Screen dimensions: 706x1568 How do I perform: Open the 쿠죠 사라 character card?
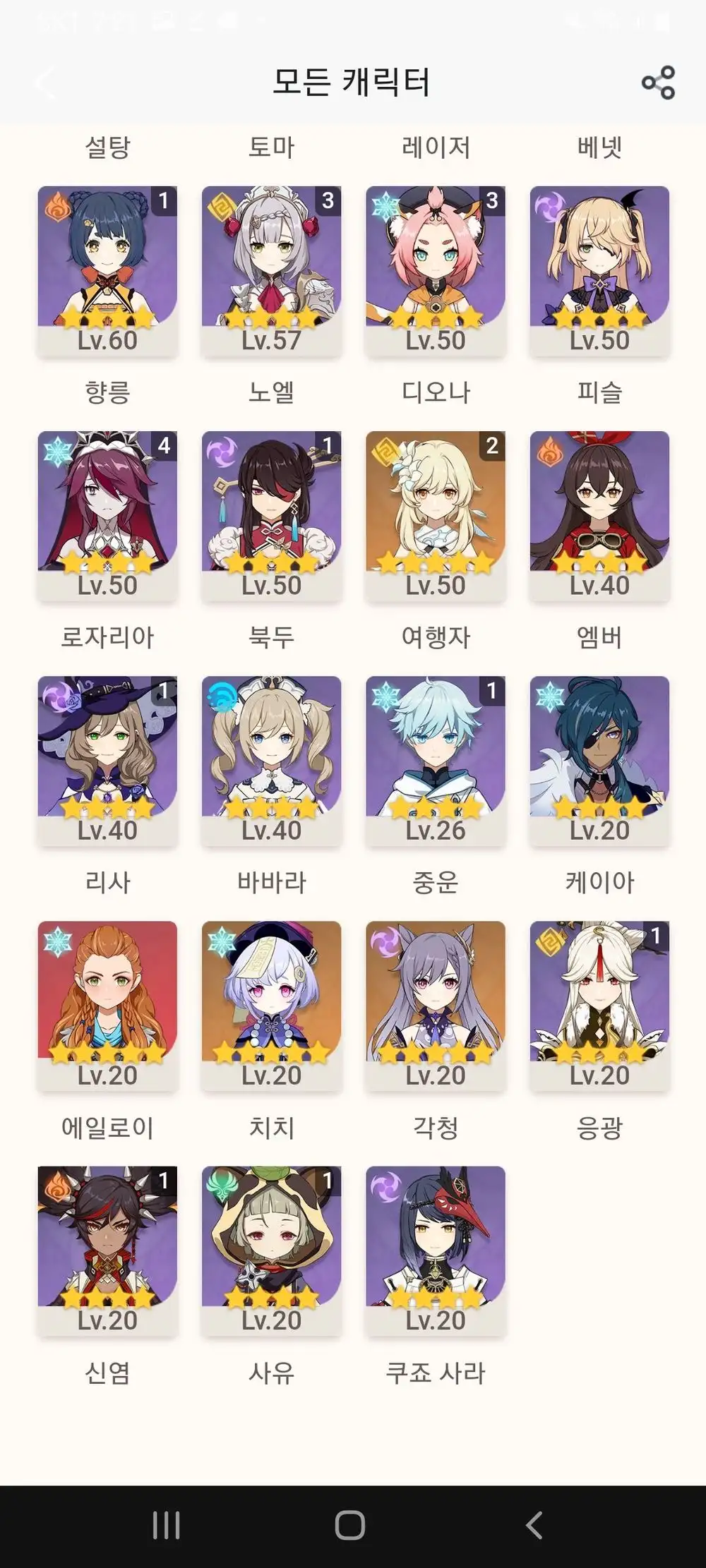click(436, 1250)
